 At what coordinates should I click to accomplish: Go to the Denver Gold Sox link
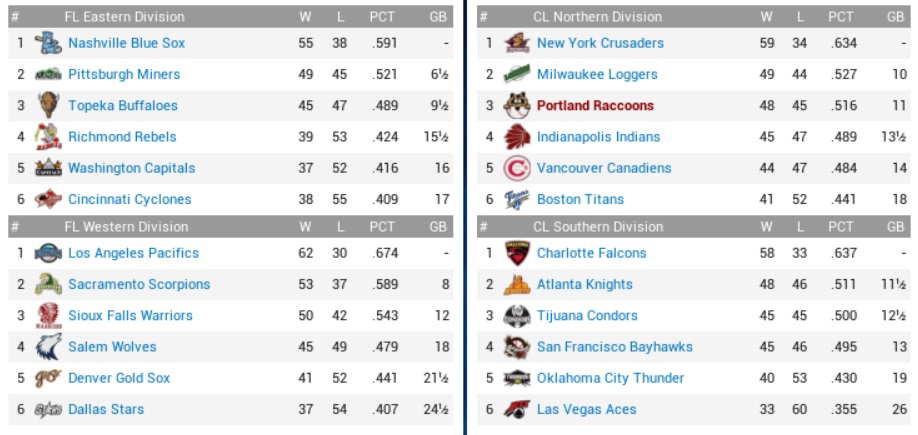pos(119,378)
